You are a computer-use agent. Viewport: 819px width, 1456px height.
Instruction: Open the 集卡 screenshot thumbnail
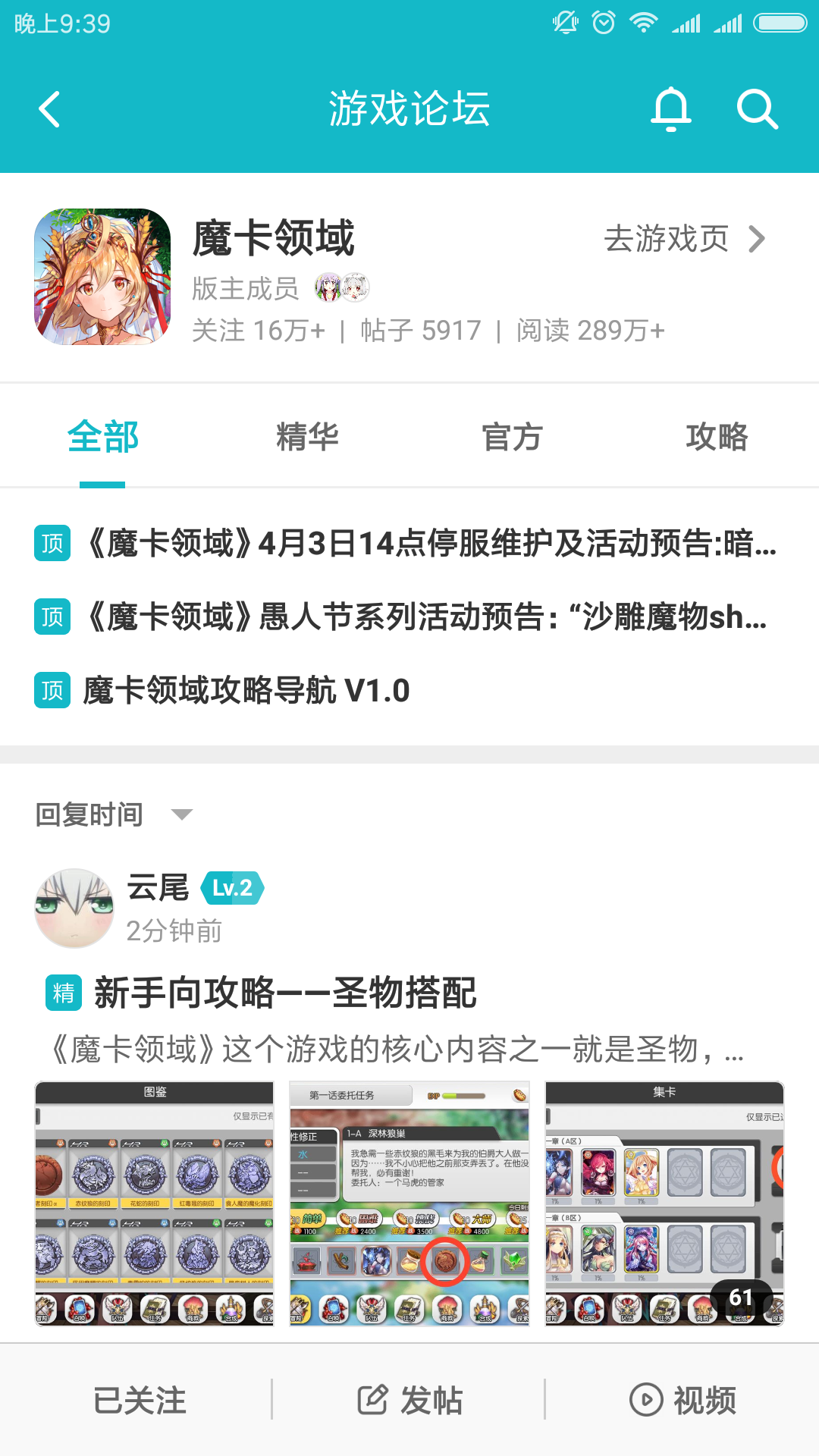click(664, 1203)
